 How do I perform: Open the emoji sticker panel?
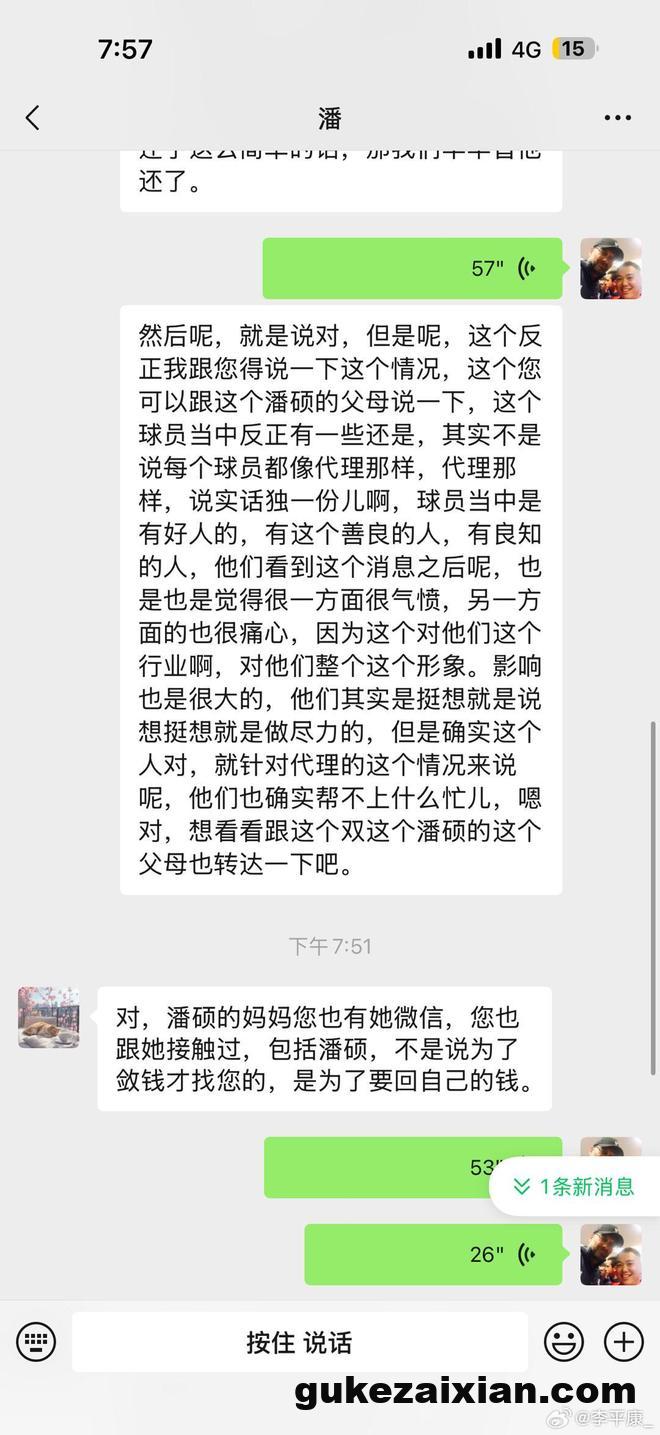click(563, 1341)
